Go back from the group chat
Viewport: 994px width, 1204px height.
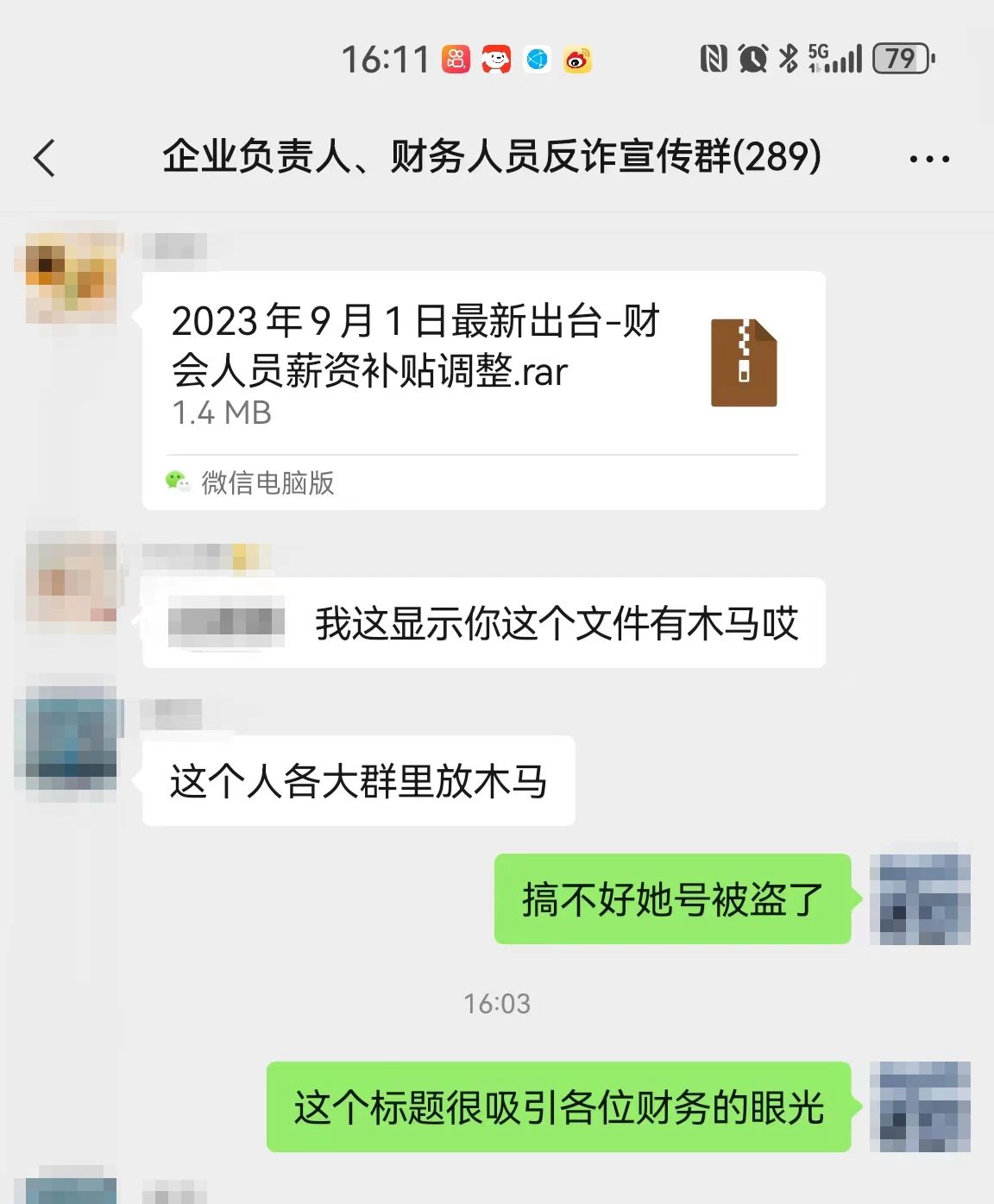click(45, 158)
